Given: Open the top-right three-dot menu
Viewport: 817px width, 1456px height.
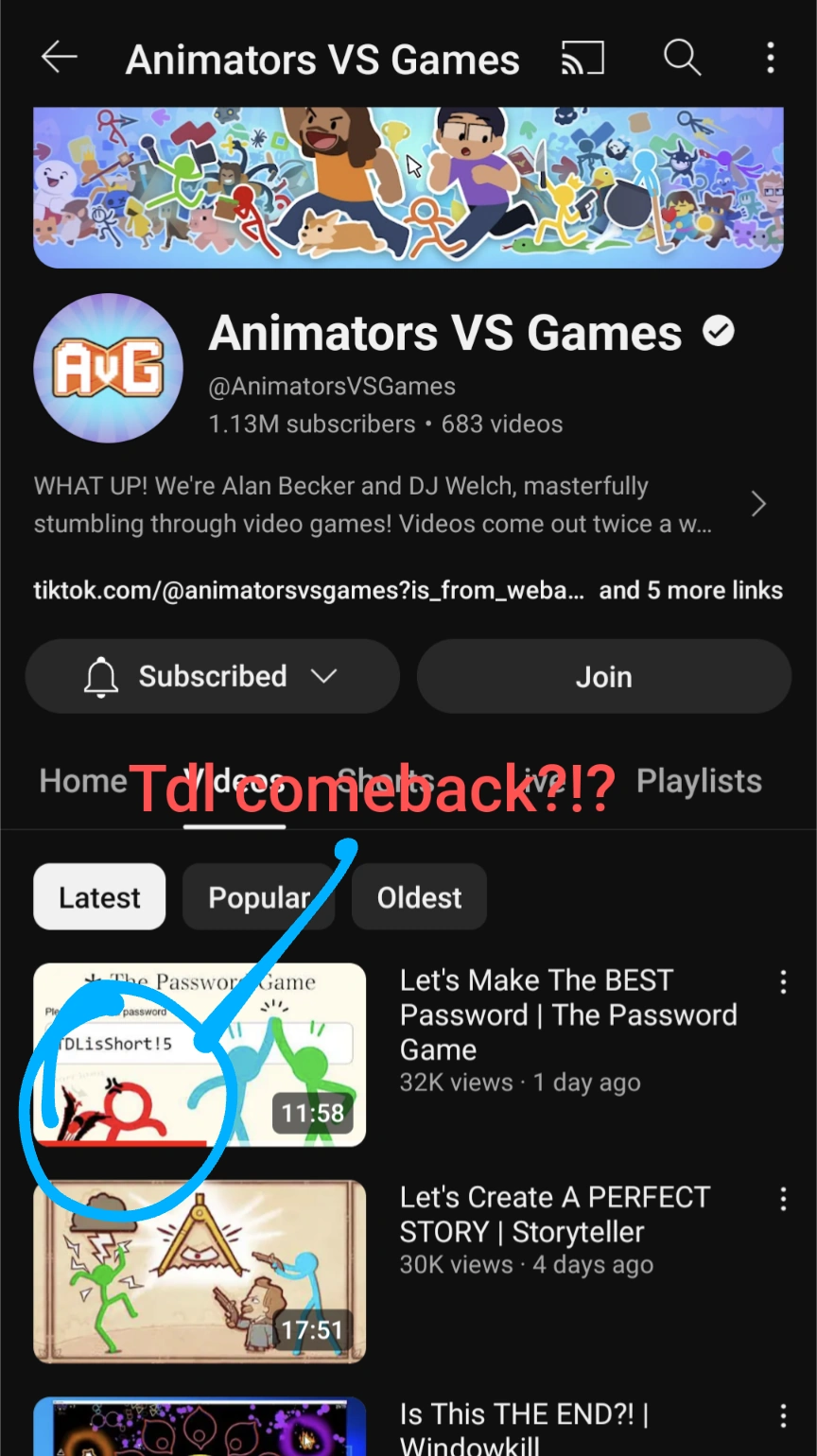Looking at the screenshot, I should coord(771,58).
